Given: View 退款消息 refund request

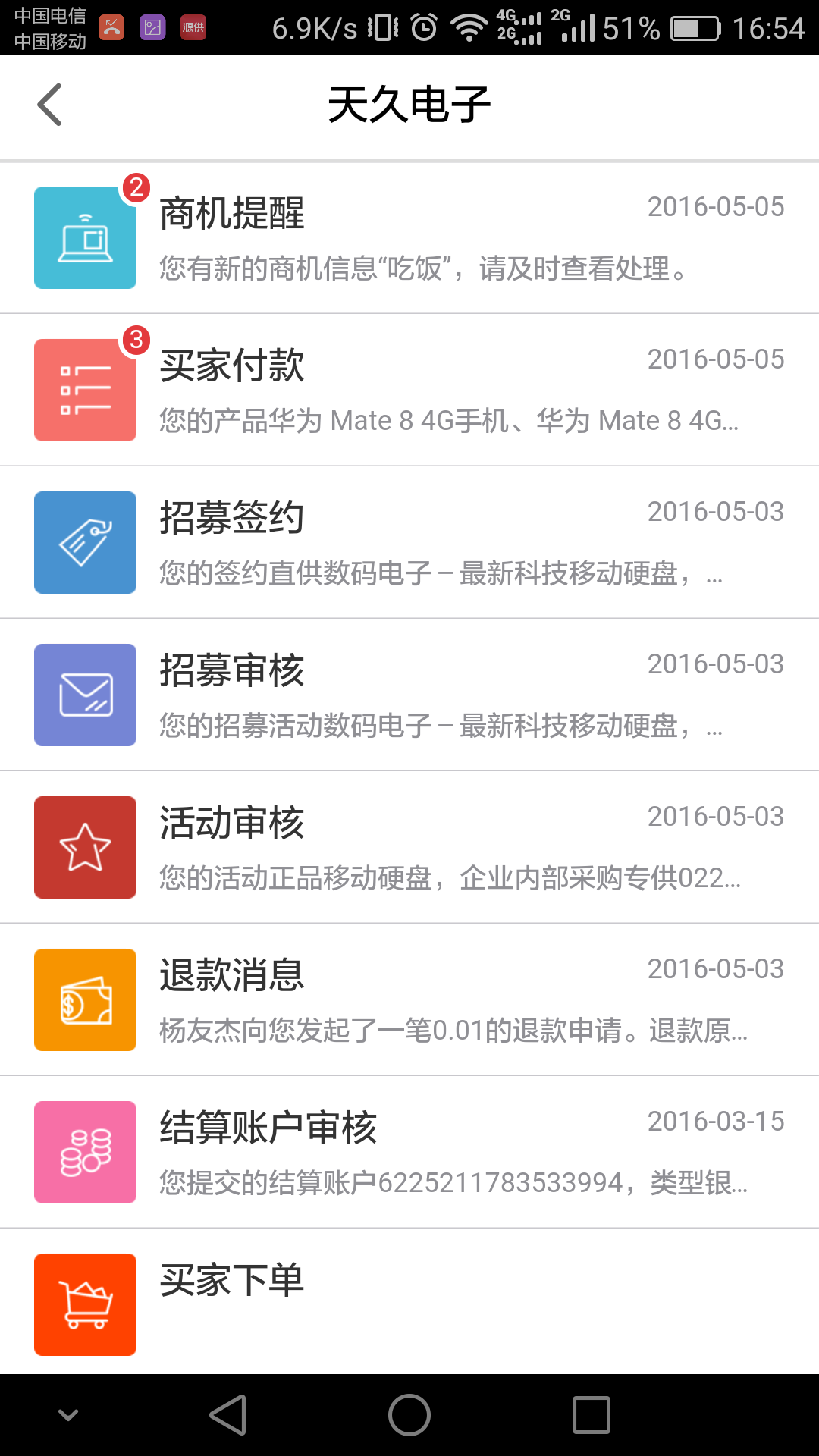Looking at the screenshot, I should pyautogui.click(x=409, y=1000).
